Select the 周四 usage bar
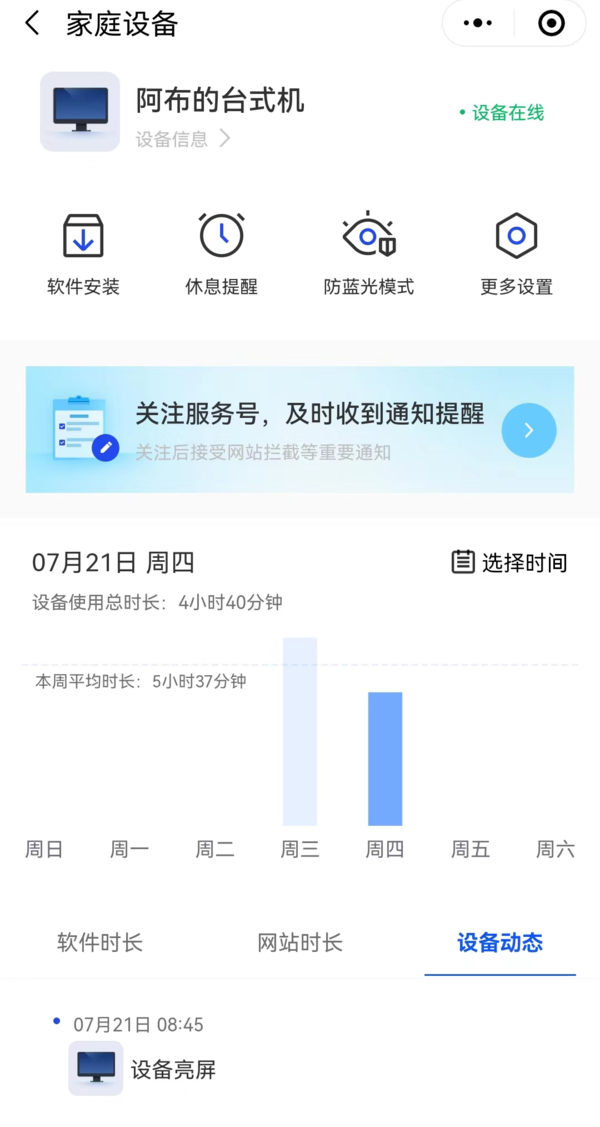 coord(385,758)
